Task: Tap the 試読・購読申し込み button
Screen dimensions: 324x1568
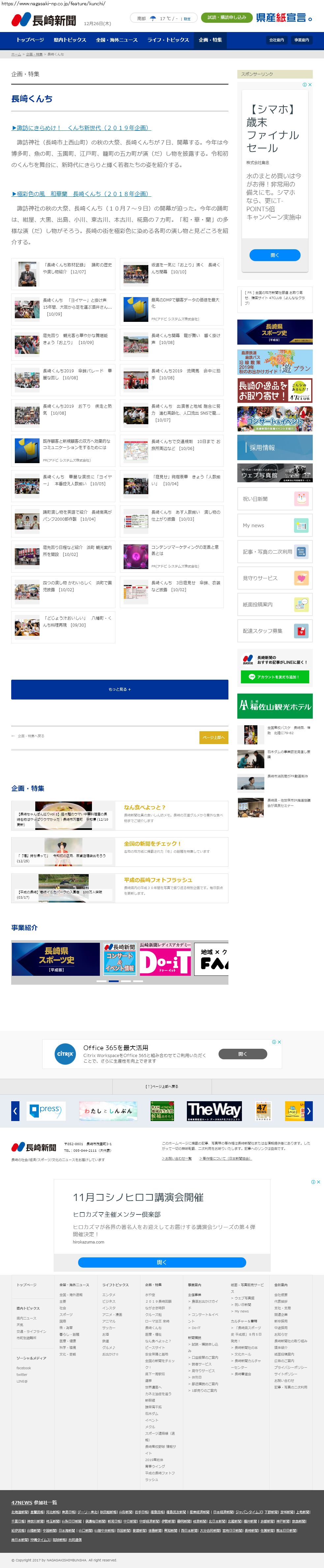Action: [226, 17]
